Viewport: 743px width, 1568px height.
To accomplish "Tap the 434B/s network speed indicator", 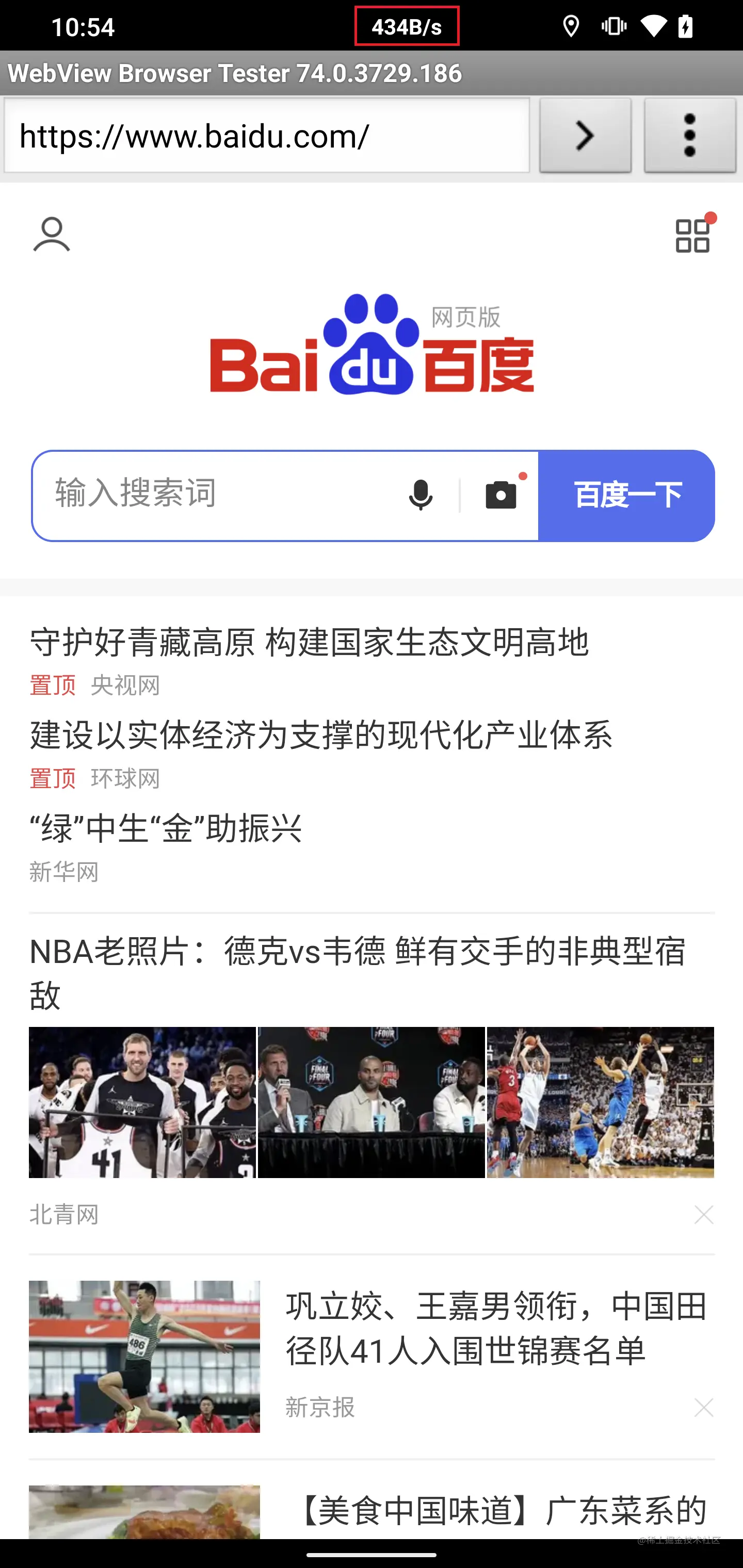I will pyautogui.click(x=407, y=26).
